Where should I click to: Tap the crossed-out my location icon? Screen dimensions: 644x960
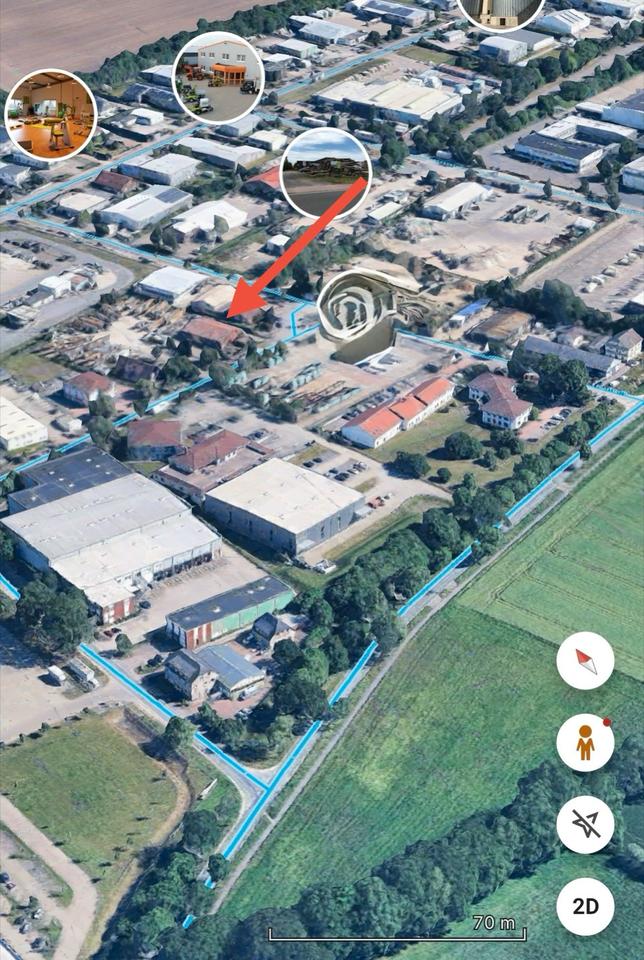point(585,825)
